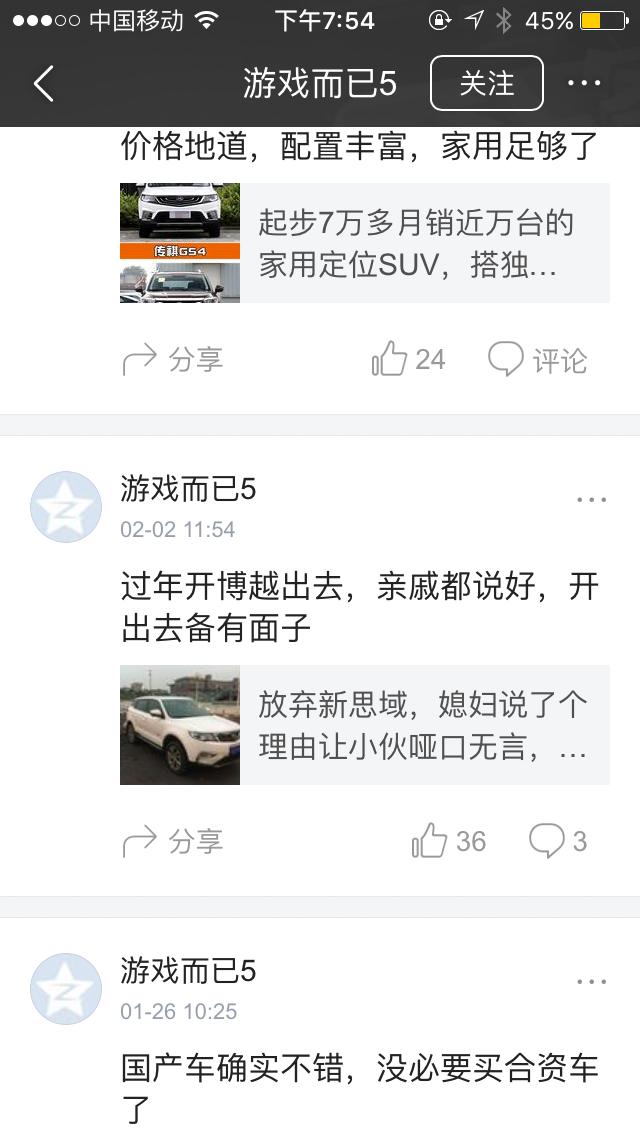Open the 起步7万多 SUV article card

[364, 243]
